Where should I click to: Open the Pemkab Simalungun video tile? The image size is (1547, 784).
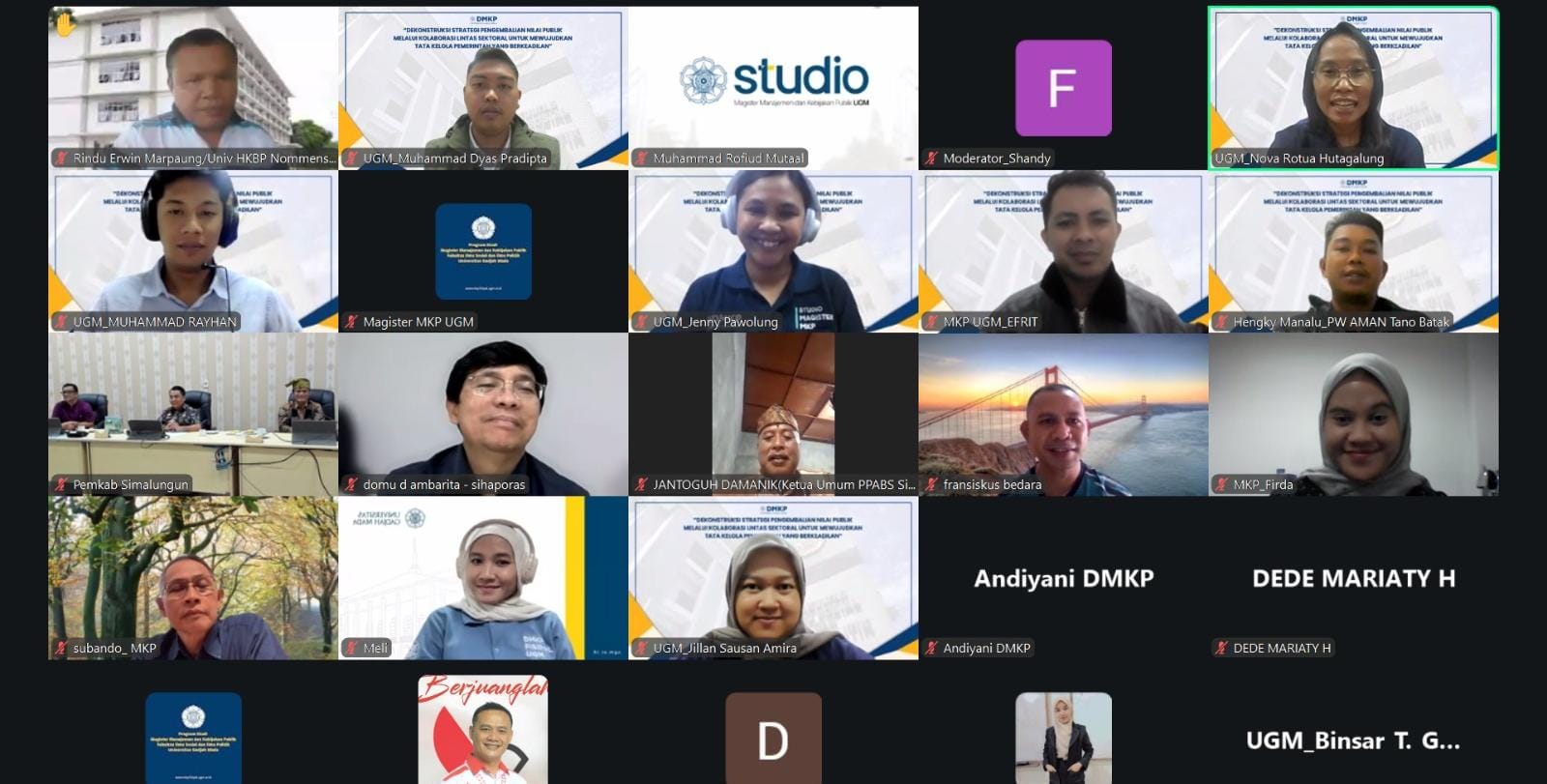(x=193, y=414)
